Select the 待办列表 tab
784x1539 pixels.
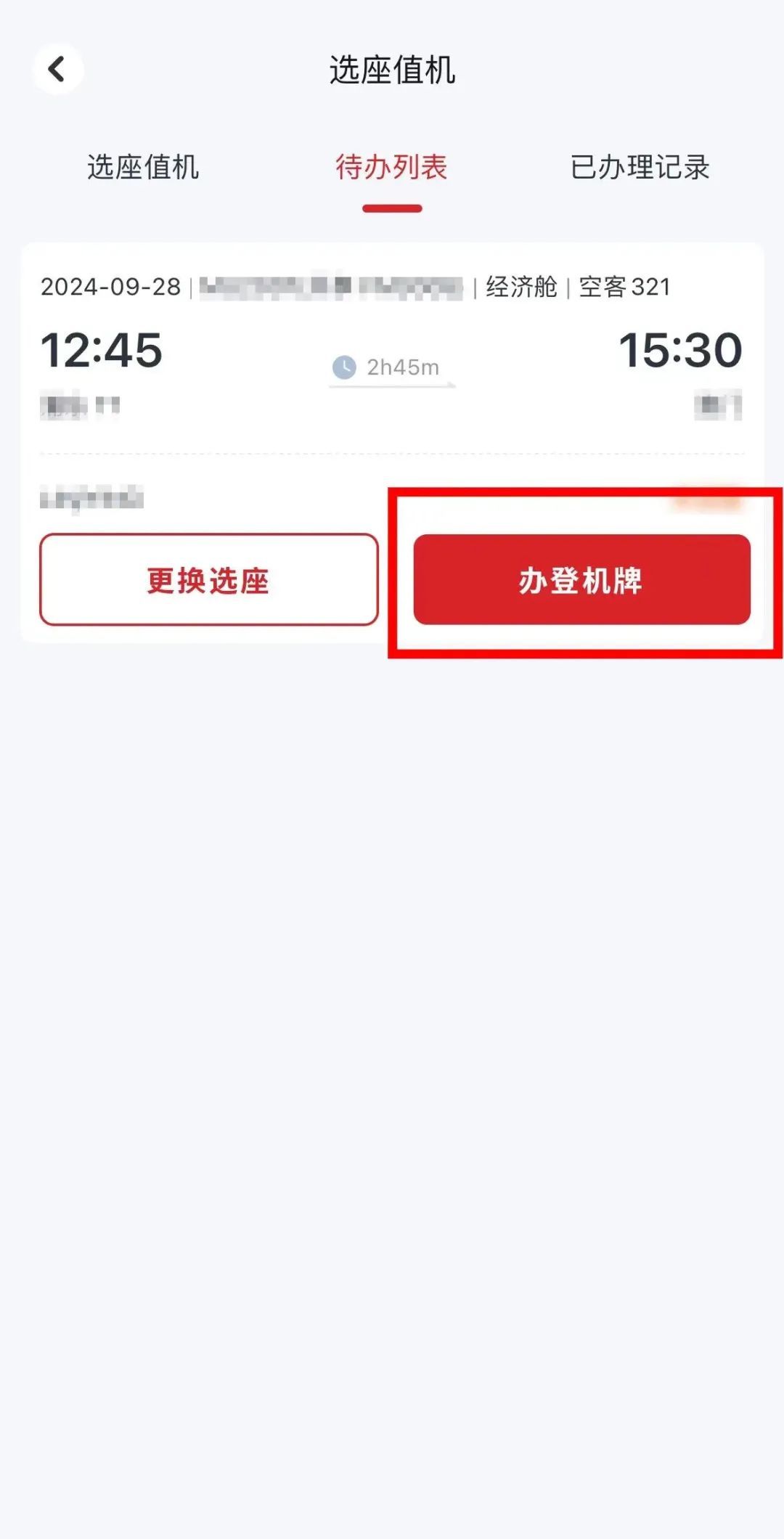pos(391,167)
